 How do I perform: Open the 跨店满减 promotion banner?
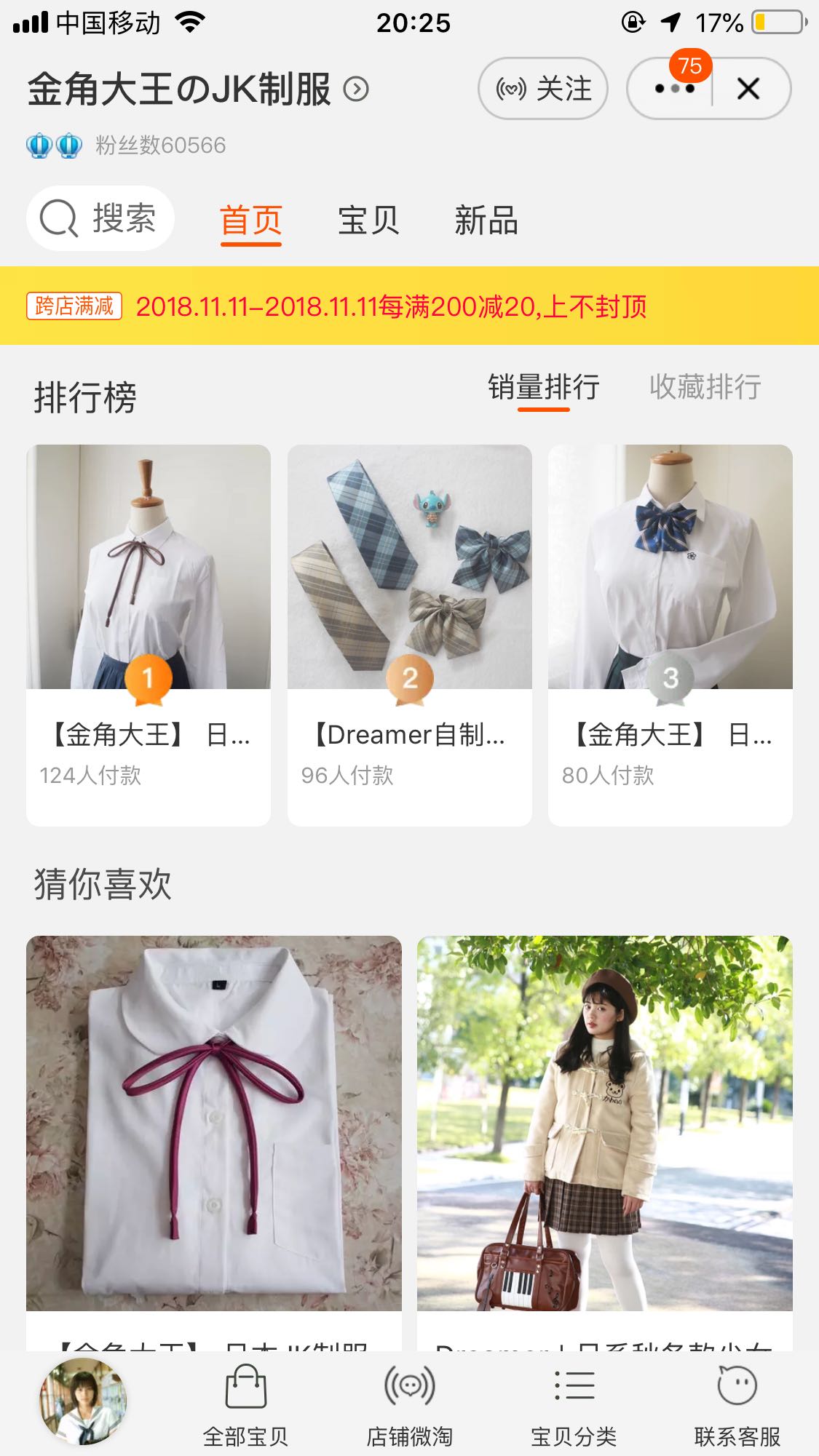coord(409,306)
